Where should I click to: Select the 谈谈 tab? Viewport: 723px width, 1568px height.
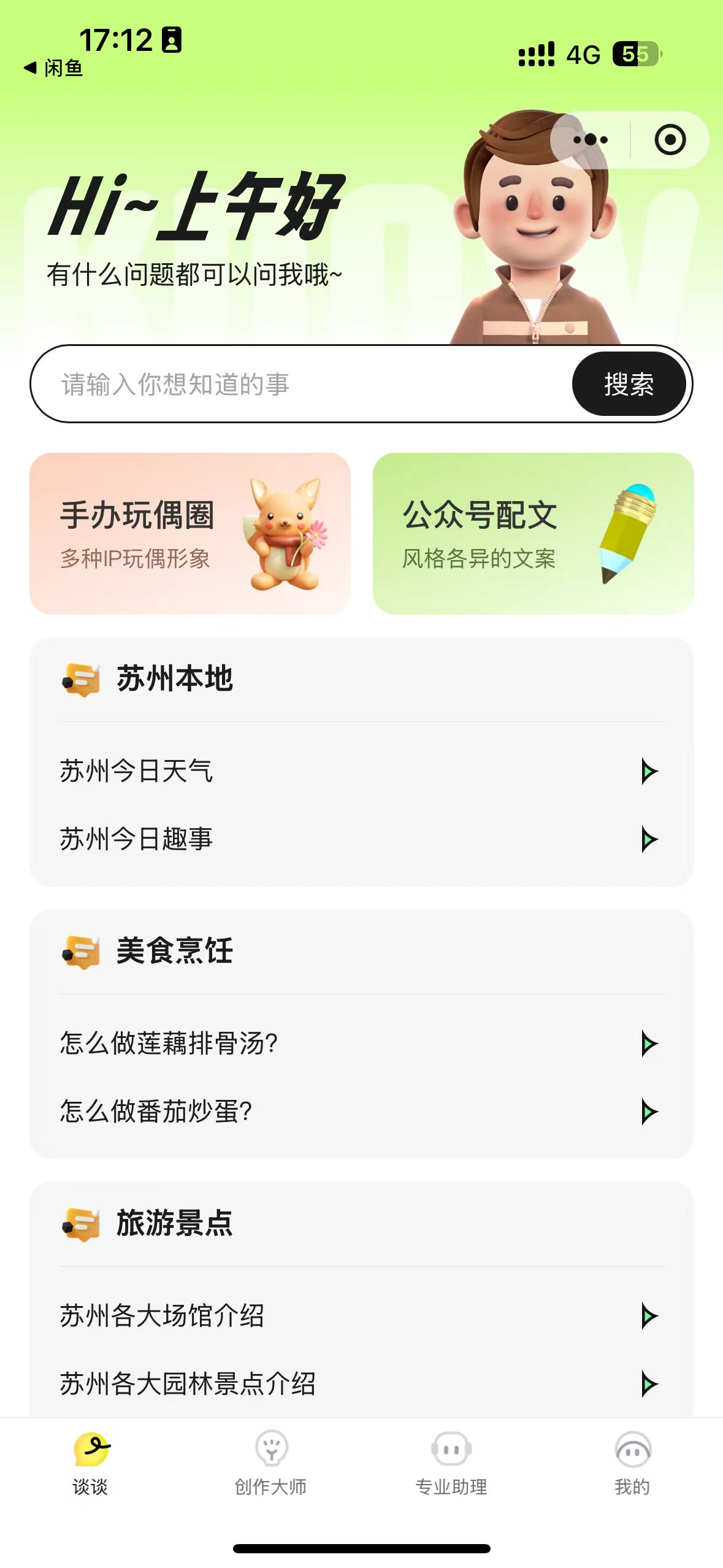(x=91, y=1463)
